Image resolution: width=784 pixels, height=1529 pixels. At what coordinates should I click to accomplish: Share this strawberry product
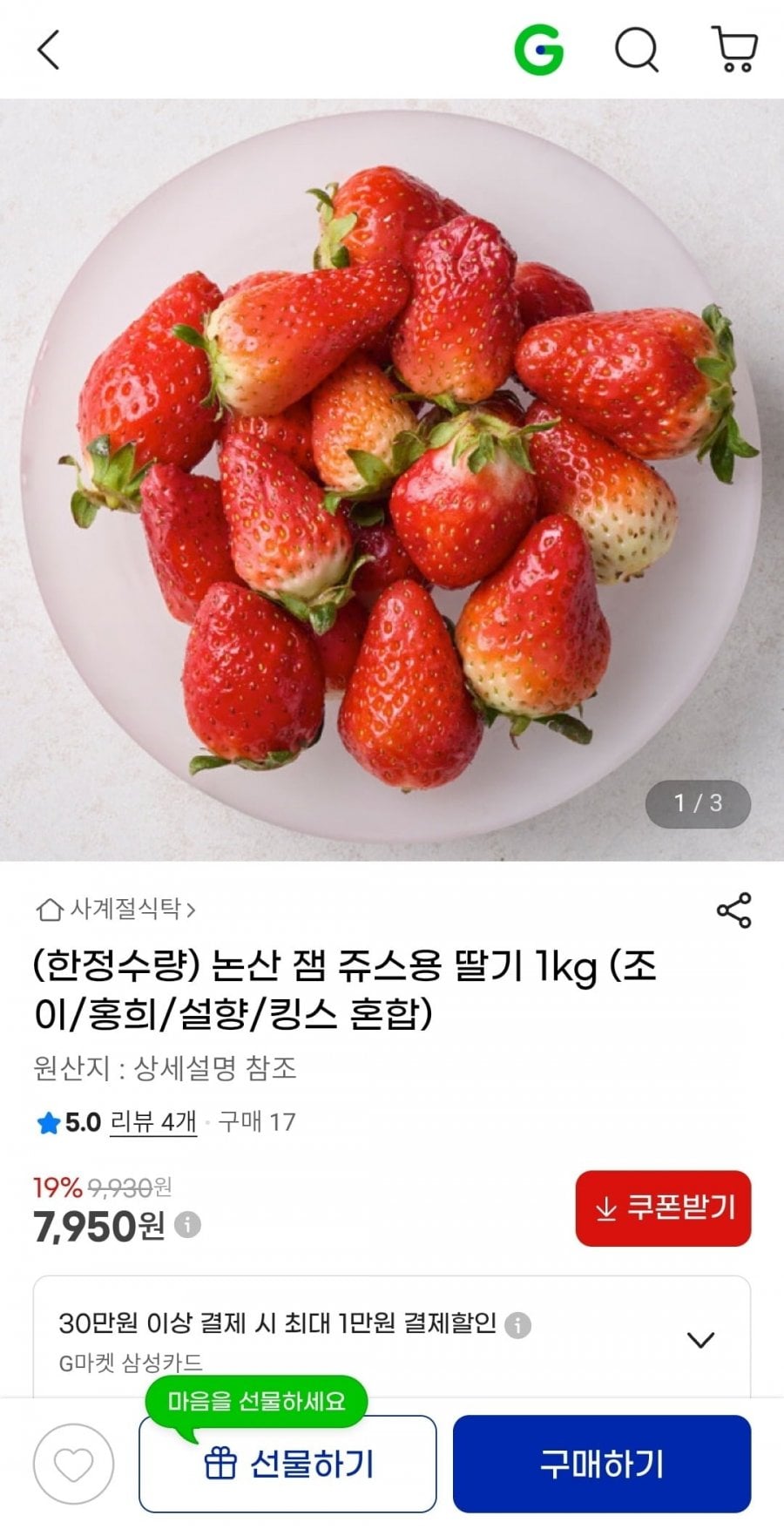[733, 910]
